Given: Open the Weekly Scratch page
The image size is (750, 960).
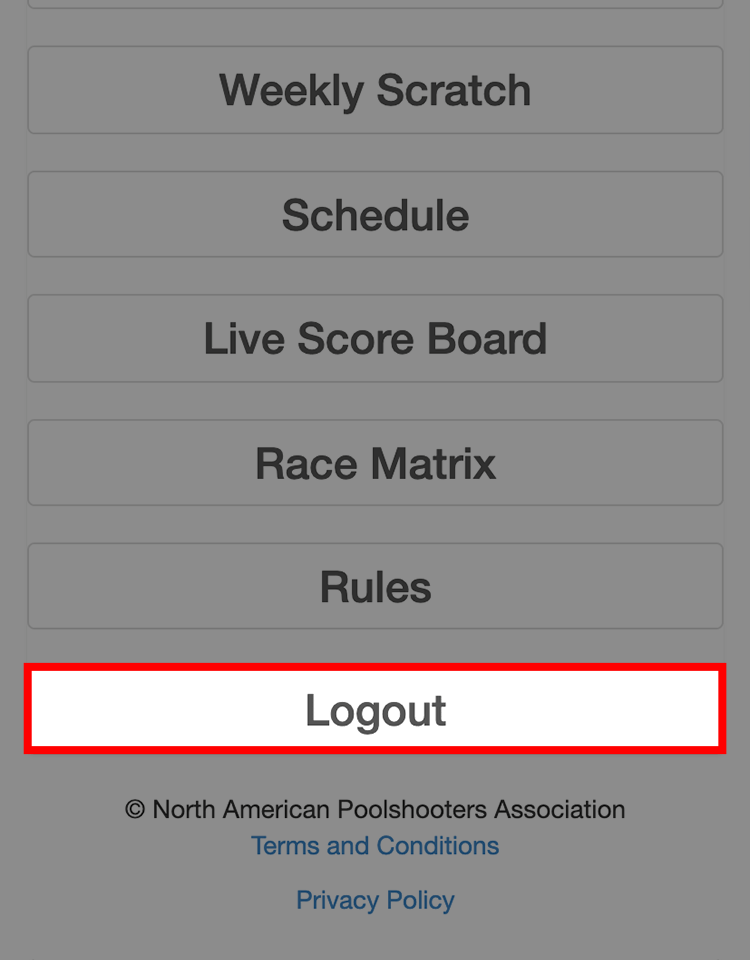Looking at the screenshot, I should pyautogui.click(x=375, y=90).
